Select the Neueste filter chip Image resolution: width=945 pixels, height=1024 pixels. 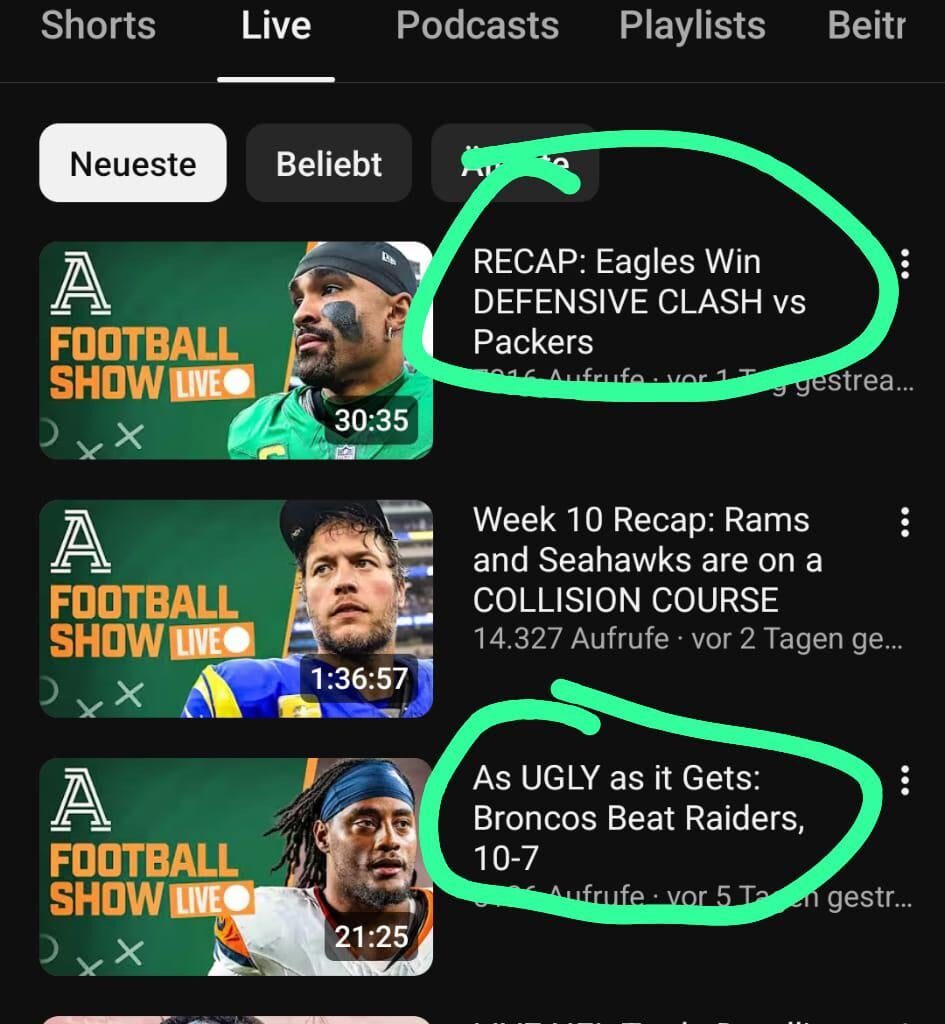tap(131, 163)
